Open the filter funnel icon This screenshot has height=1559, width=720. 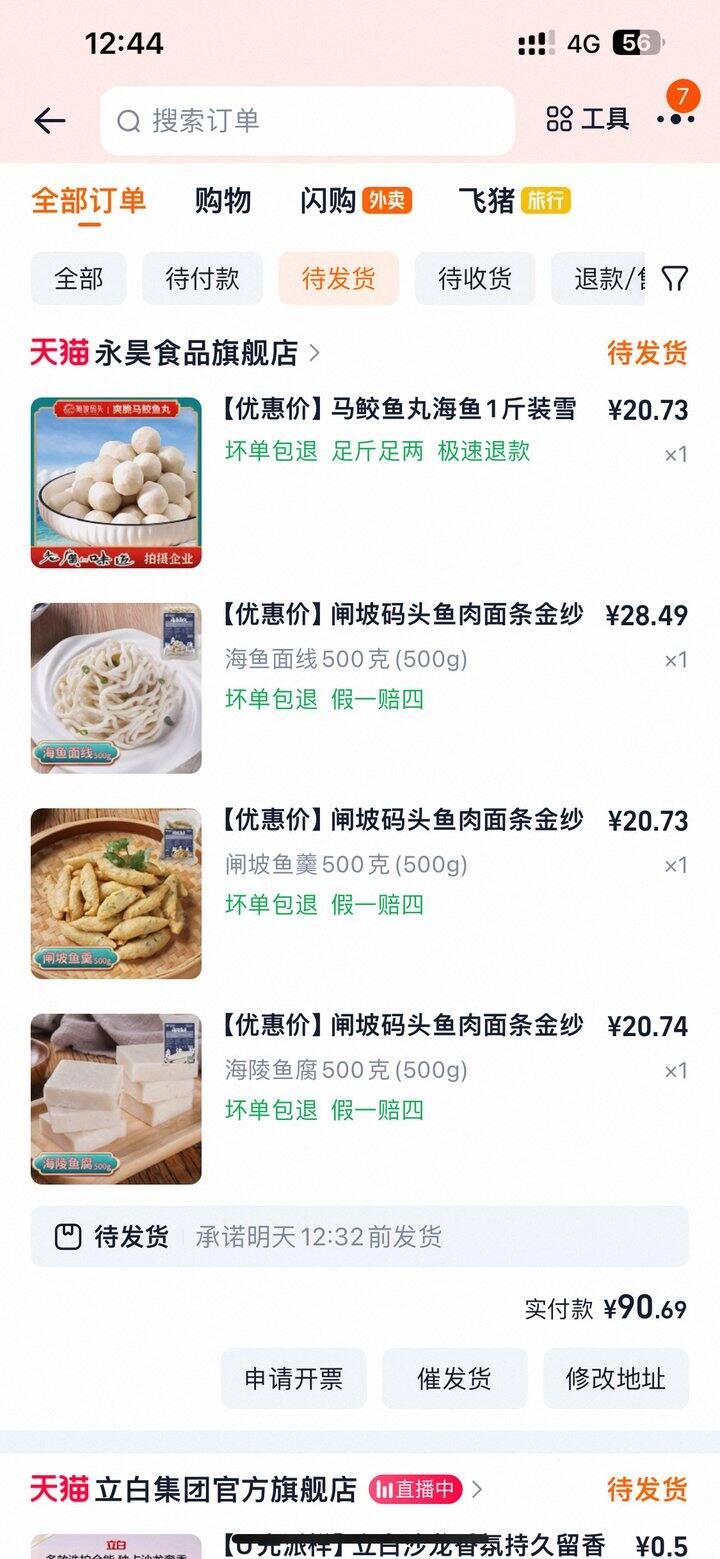point(678,280)
